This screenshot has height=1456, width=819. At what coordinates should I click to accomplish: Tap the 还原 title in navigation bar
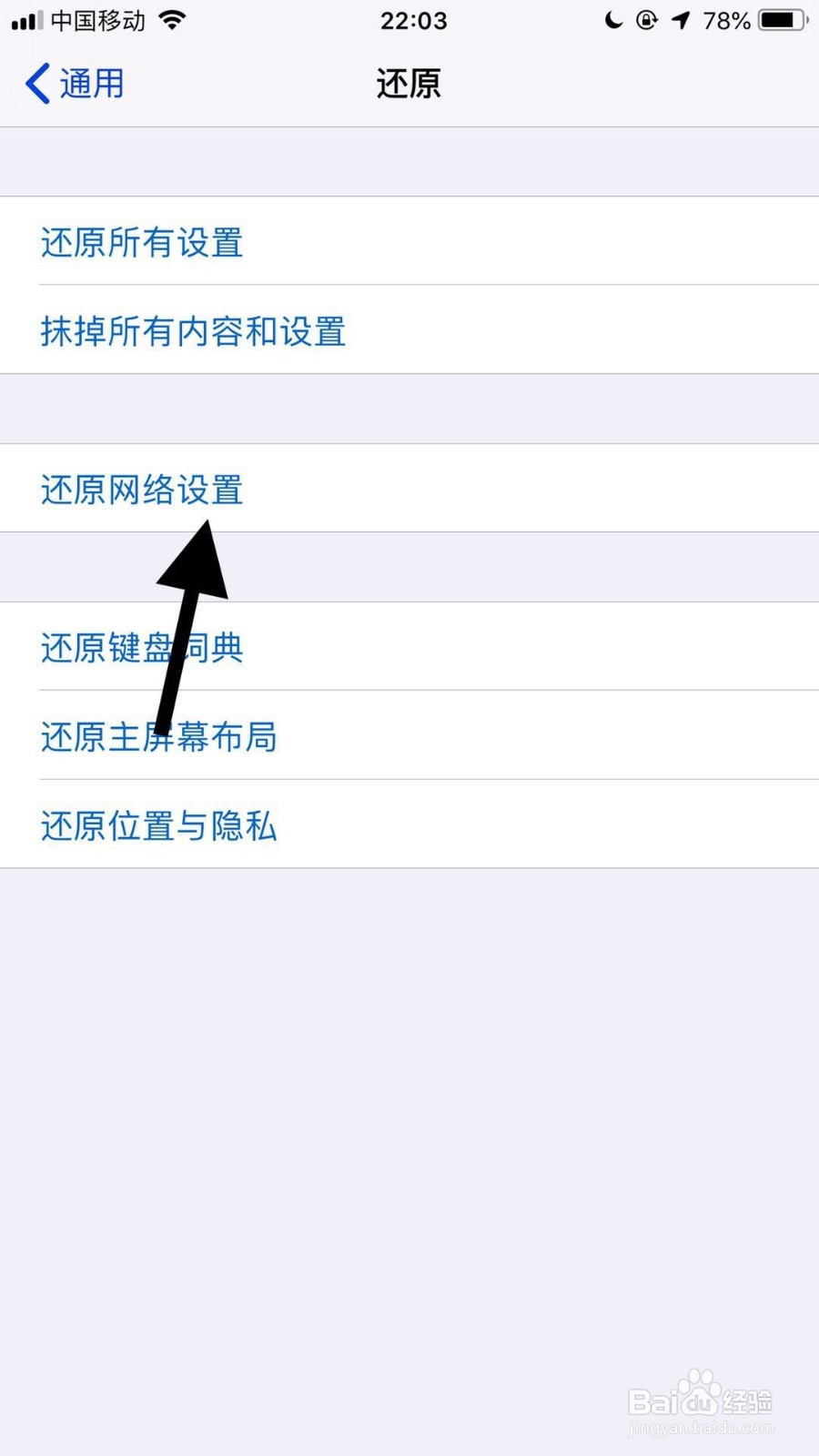point(409,83)
